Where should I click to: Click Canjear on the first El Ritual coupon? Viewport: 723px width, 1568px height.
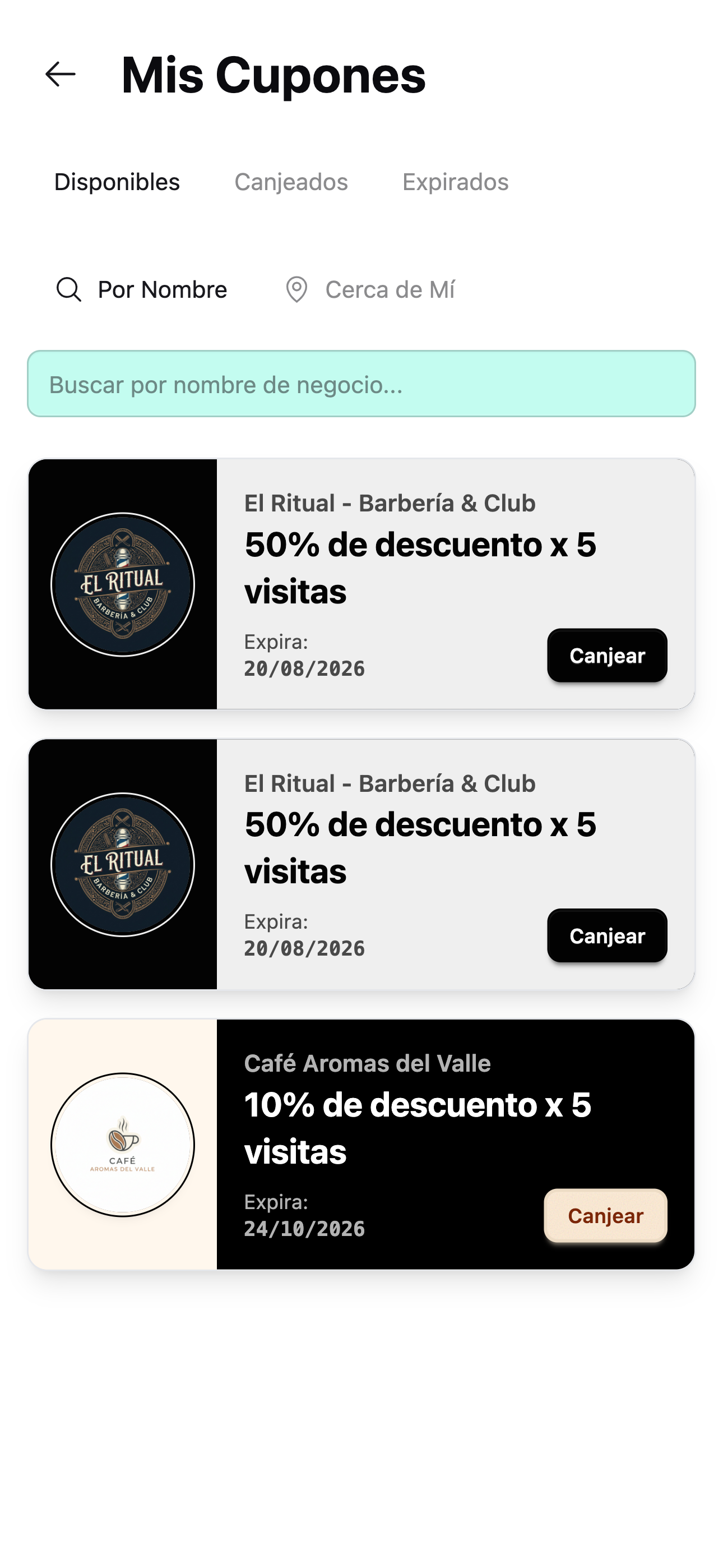pyautogui.click(x=607, y=656)
